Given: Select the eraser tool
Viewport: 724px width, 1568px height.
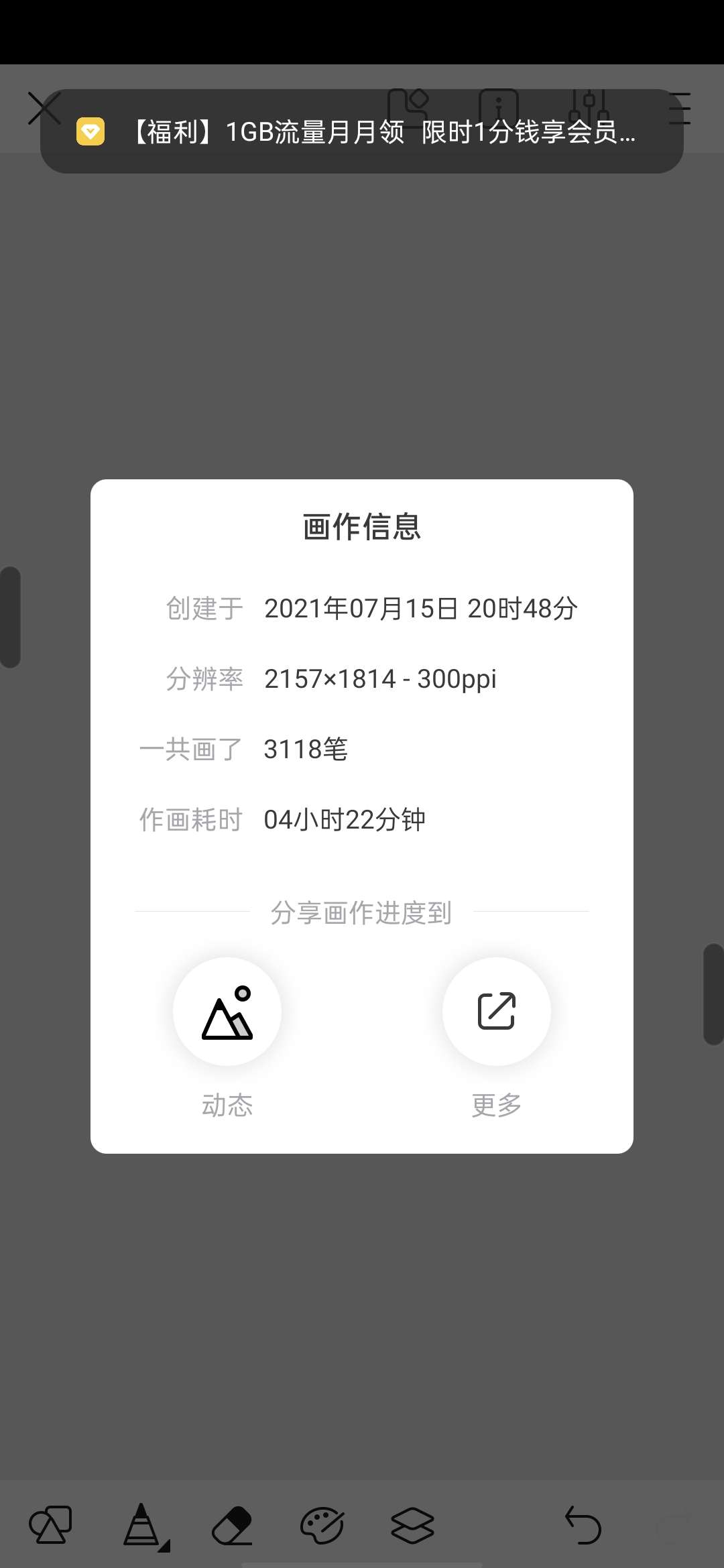Looking at the screenshot, I should [x=232, y=1525].
